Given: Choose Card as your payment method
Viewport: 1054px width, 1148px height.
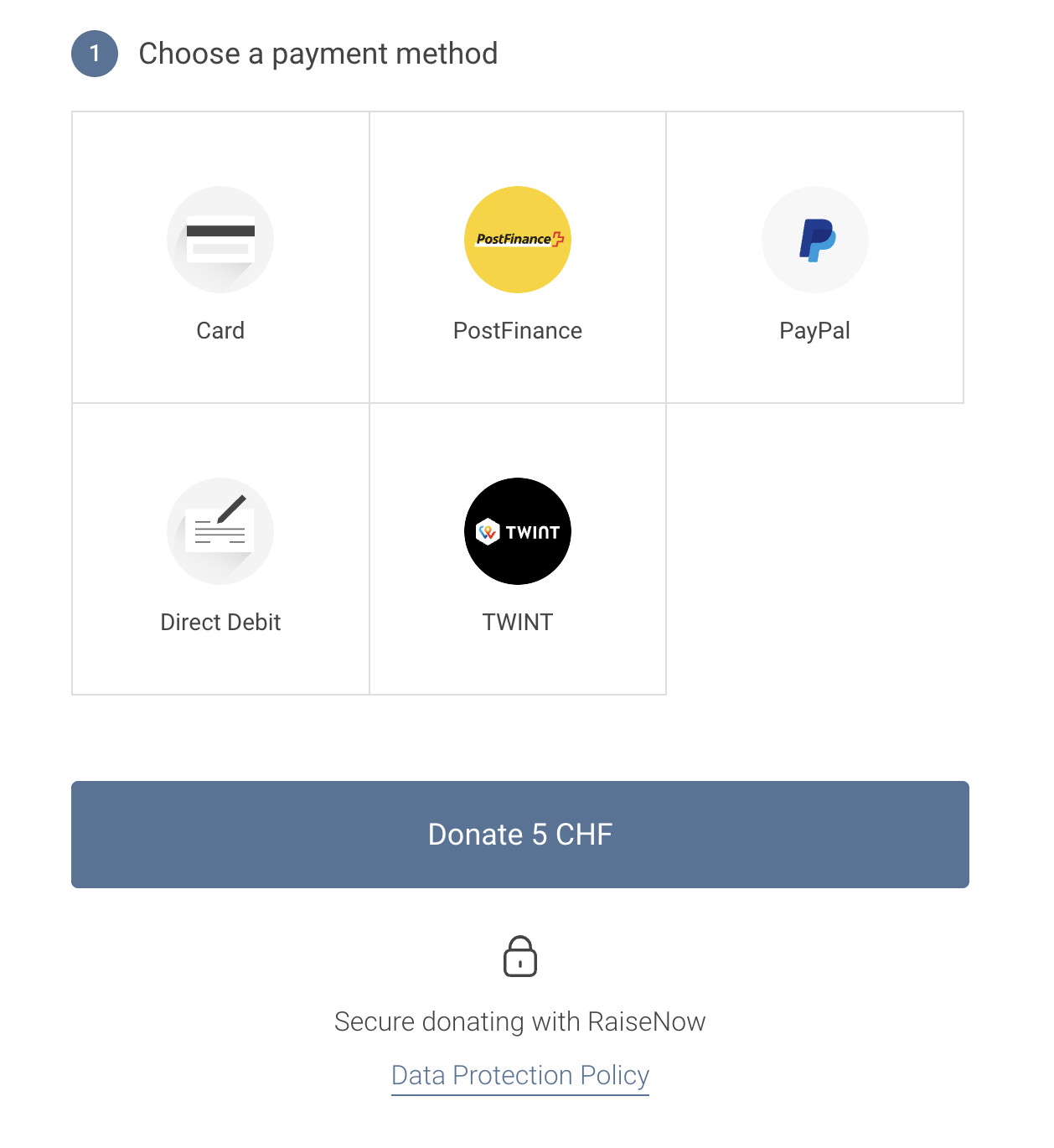Looking at the screenshot, I should 220,256.
